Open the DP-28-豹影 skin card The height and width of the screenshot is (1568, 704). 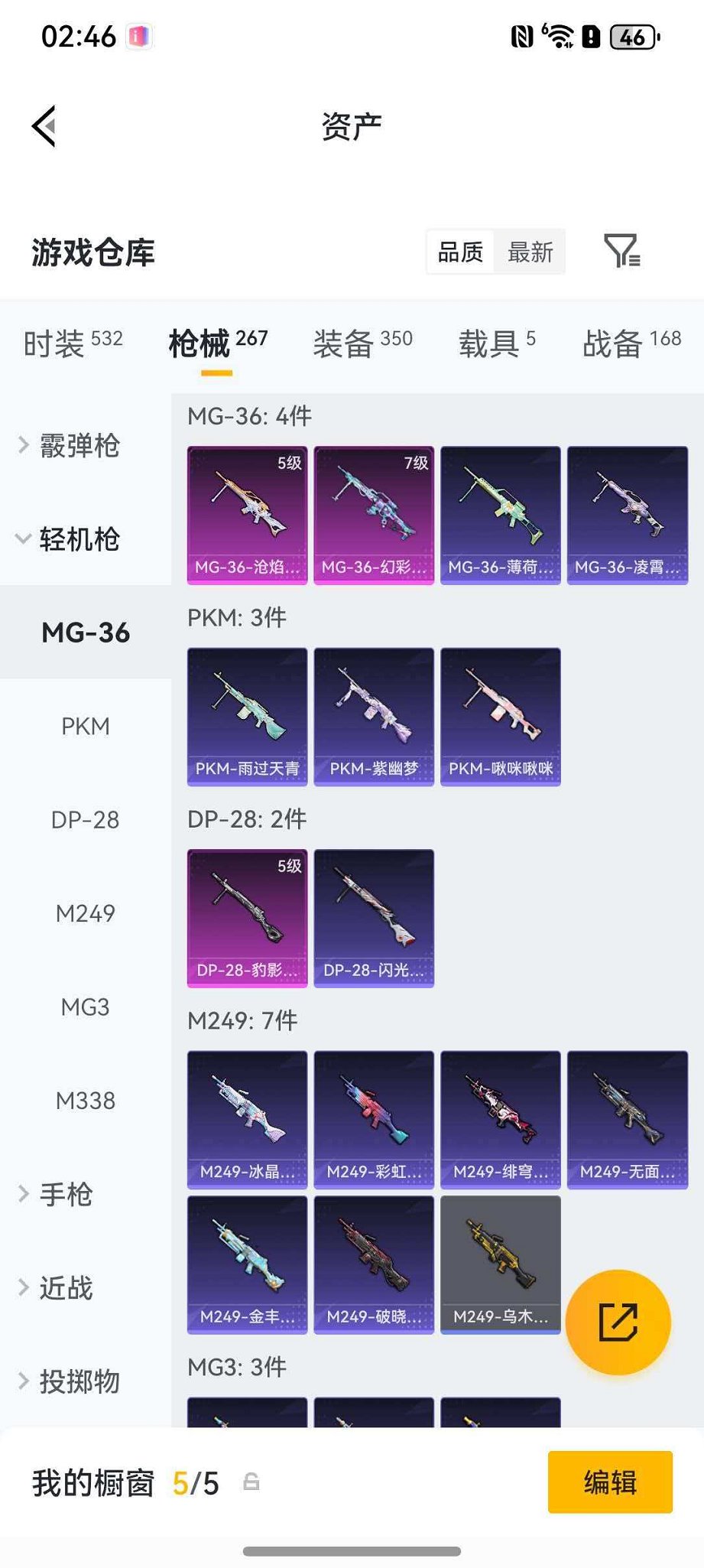click(x=247, y=918)
